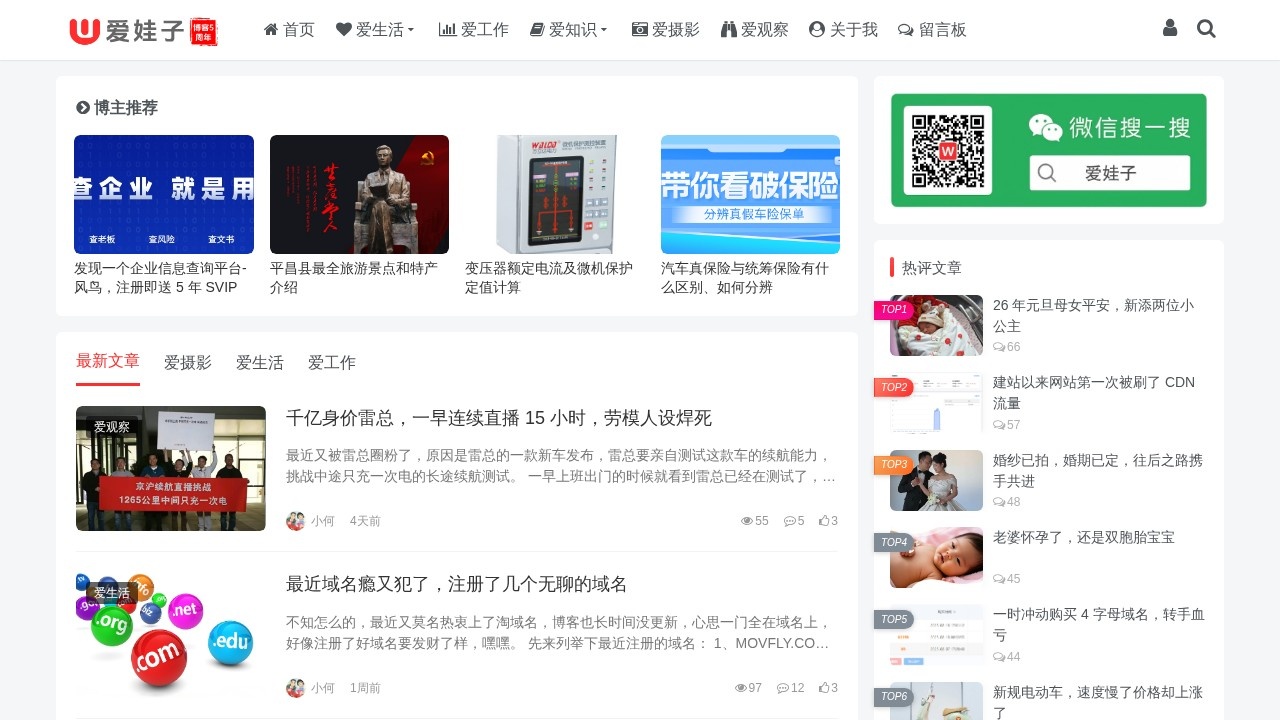The width and height of the screenshot is (1280, 720).
Task: Open the search icon in header
Action: (1206, 29)
